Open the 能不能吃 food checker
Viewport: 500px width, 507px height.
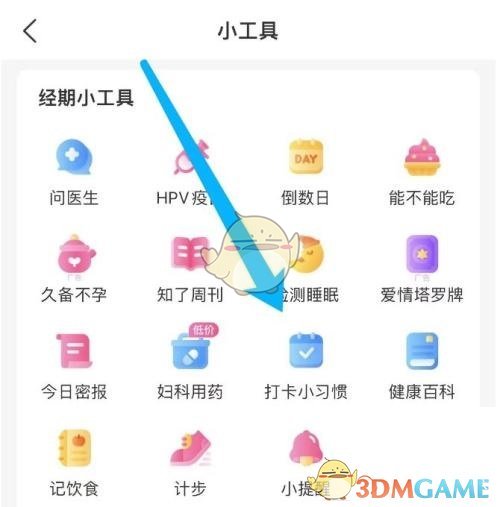click(x=422, y=172)
